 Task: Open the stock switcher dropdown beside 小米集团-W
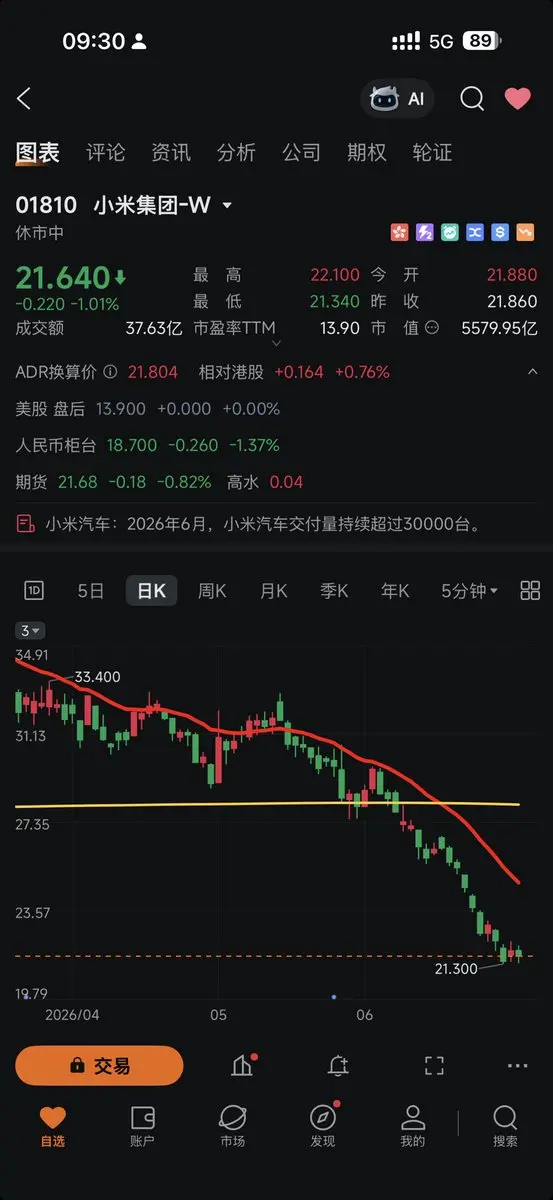tap(227, 205)
